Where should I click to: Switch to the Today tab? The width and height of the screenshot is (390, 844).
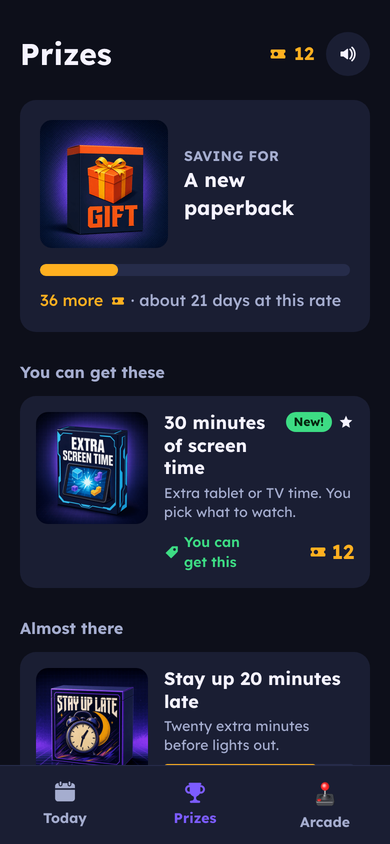[65, 804]
